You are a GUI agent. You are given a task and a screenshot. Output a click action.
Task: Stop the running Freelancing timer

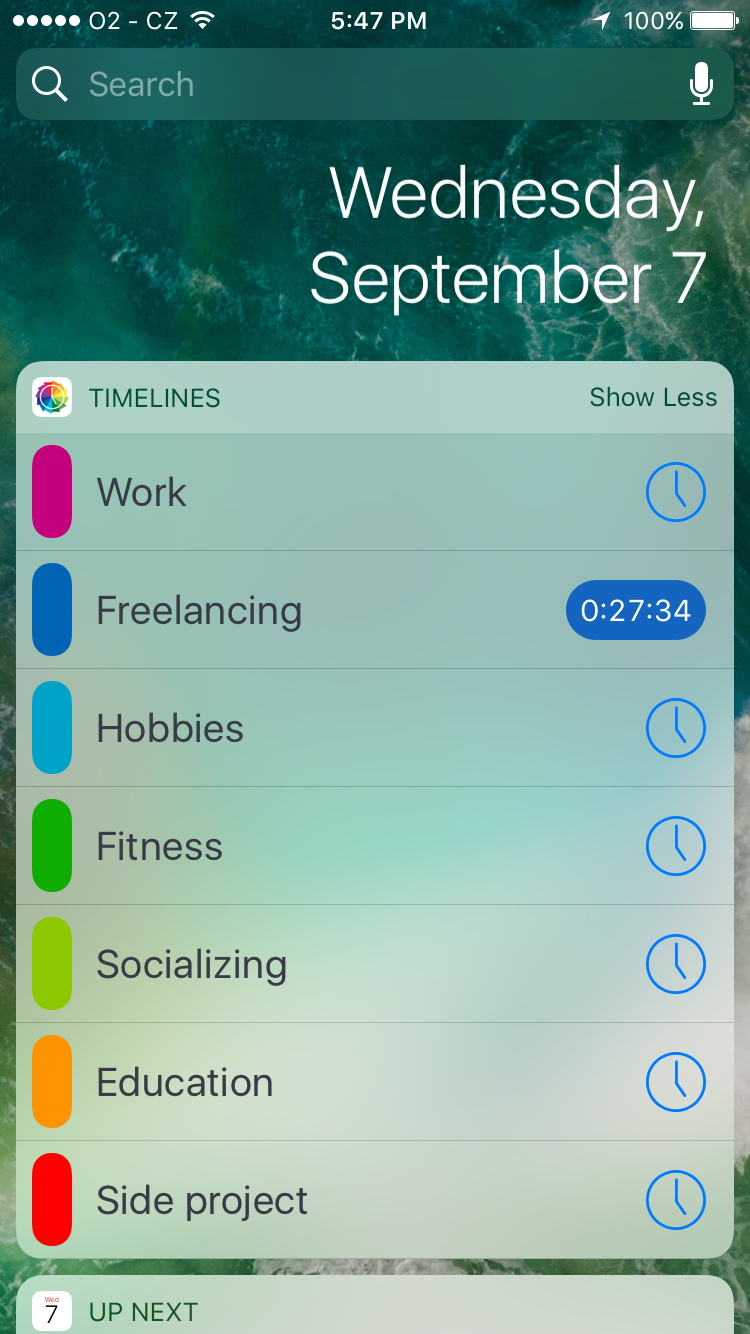point(636,610)
